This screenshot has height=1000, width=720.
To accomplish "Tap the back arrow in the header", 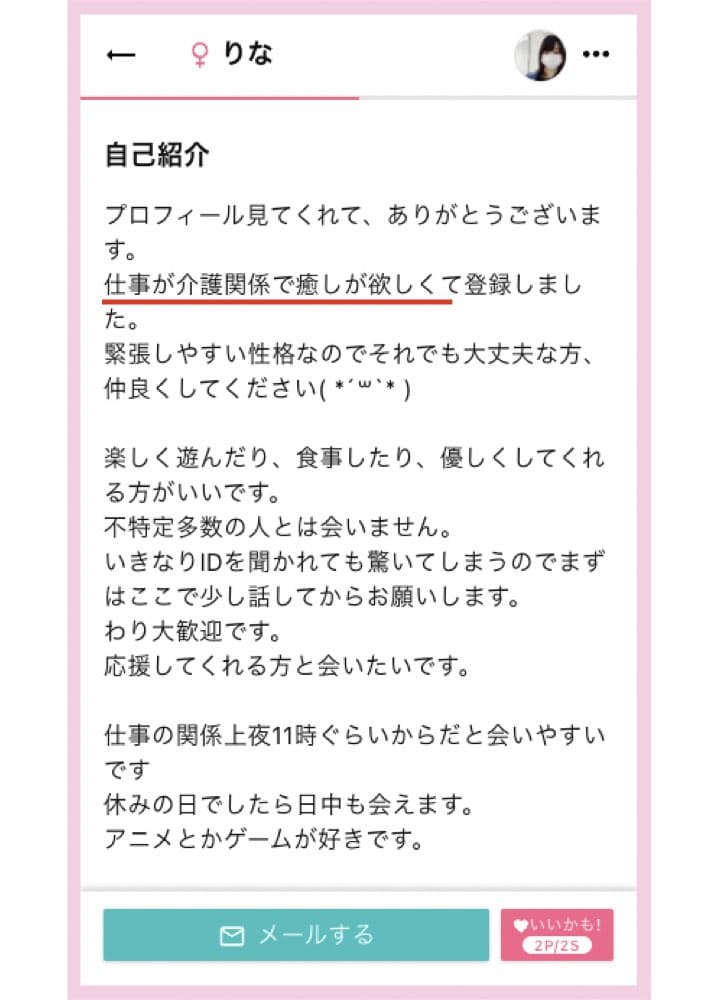I will pos(120,54).
